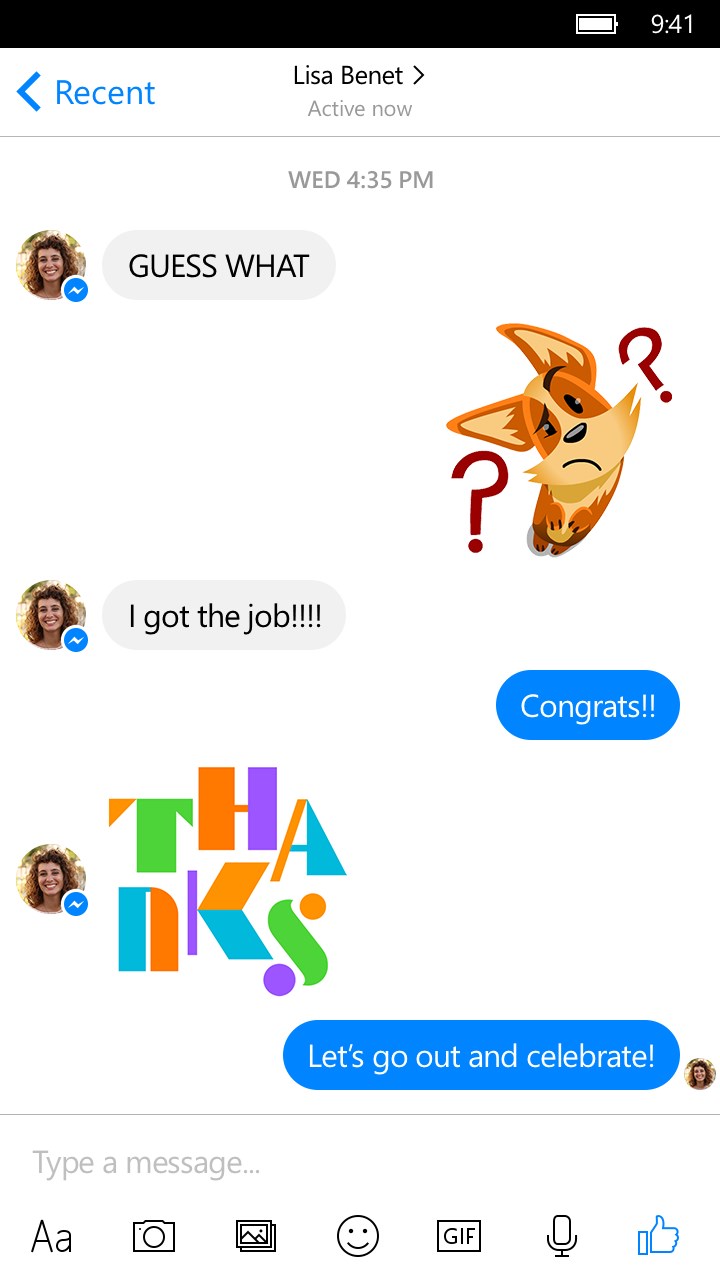Open the GIF search

[x=459, y=1236]
